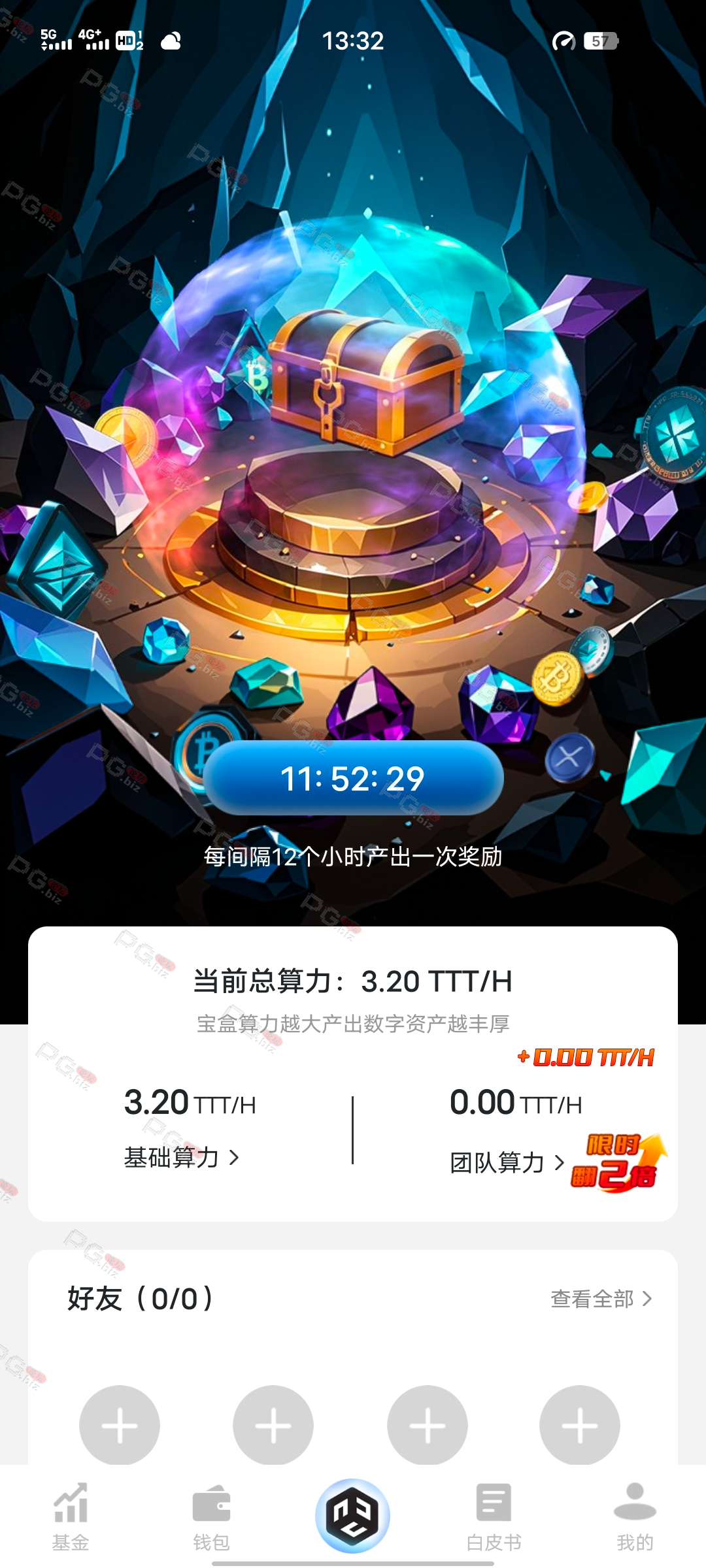
Task: Switch to the 白皮书 tab
Action: click(x=494, y=1517)
